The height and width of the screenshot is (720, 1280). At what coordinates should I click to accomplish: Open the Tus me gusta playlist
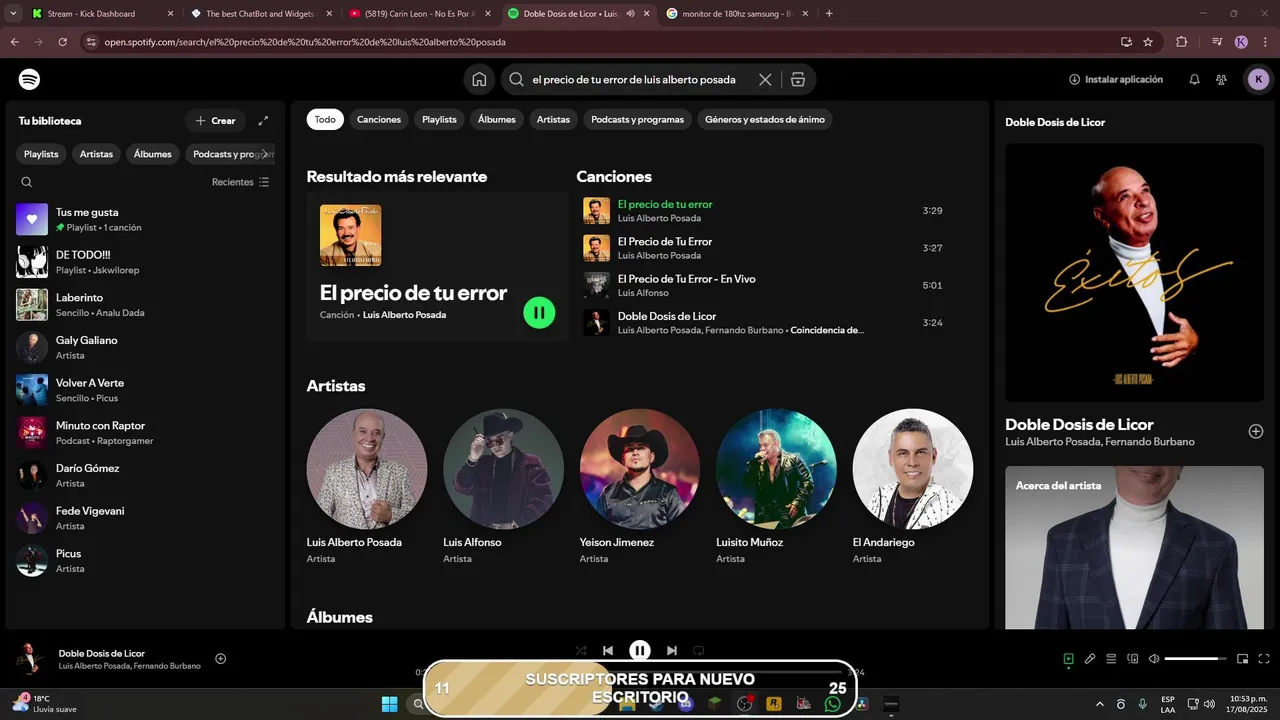pos(87,219)
